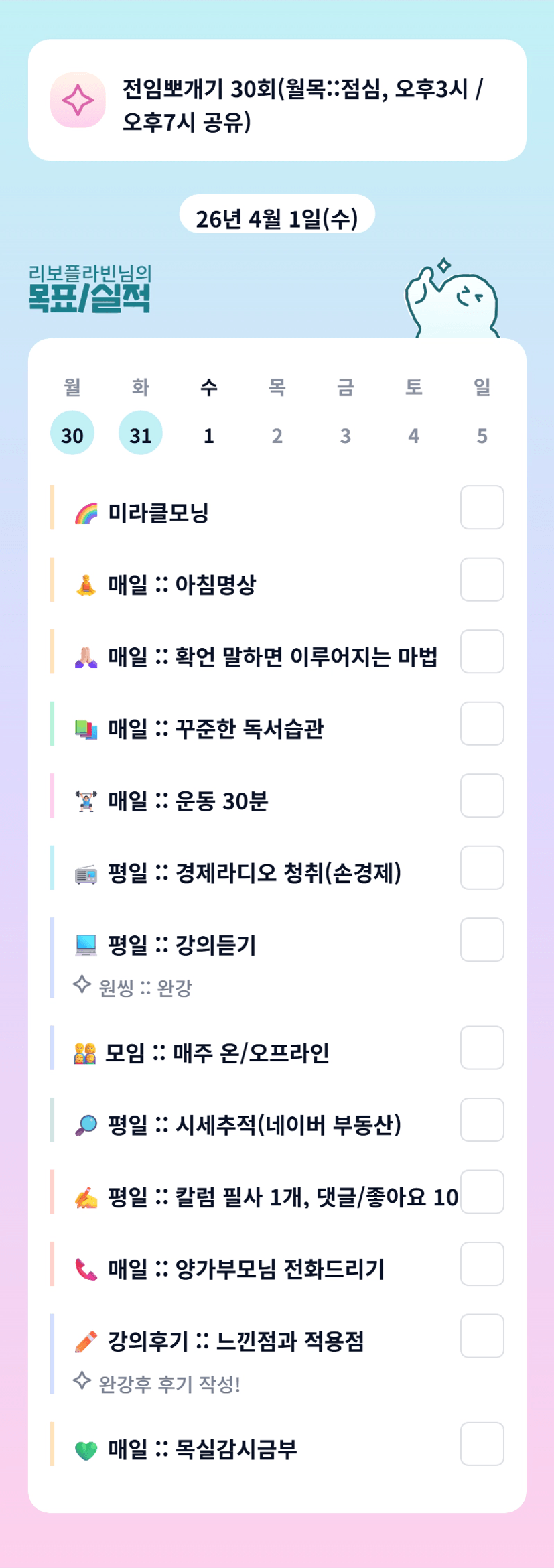
Task: Select Thursday the 2nd
Action: click(277, 436)
